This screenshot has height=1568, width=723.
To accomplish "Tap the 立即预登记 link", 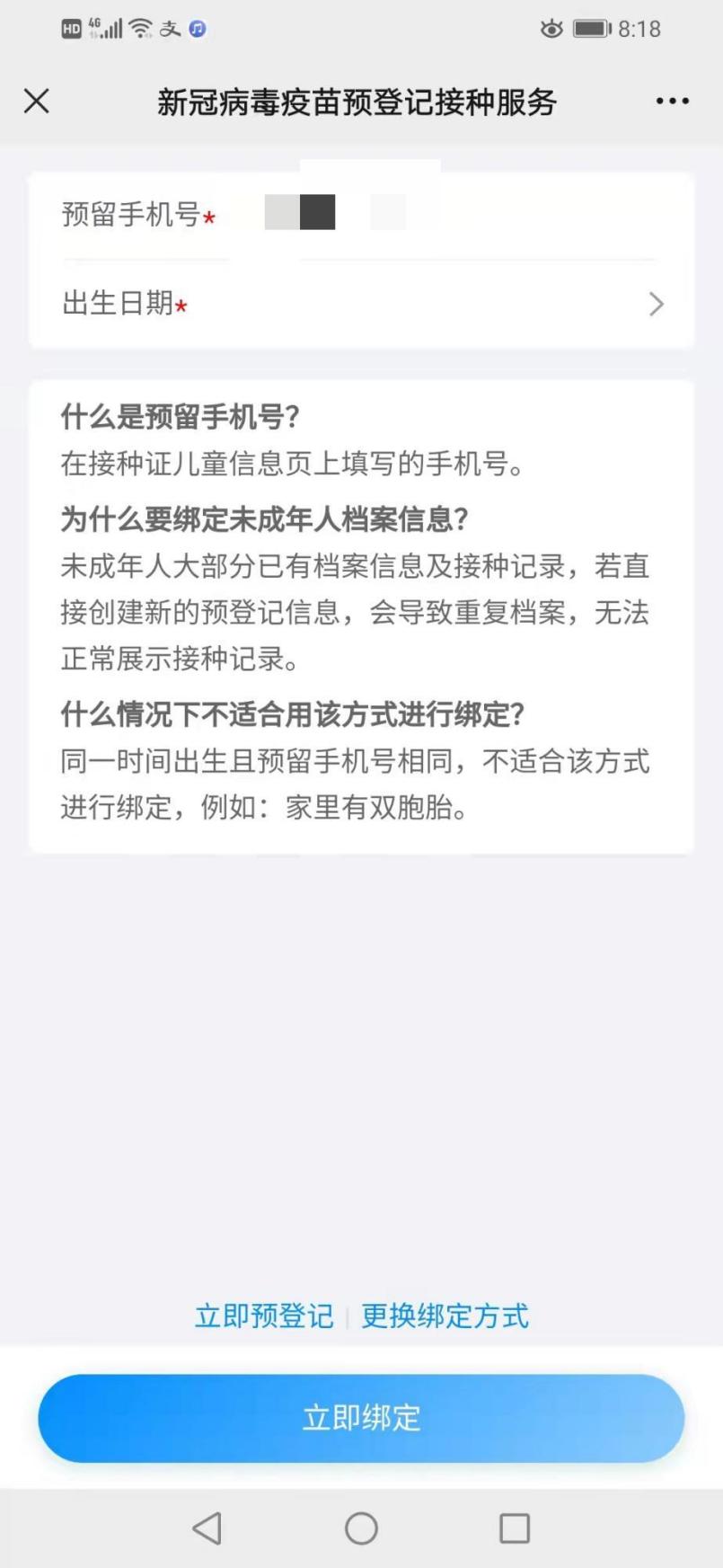I will (x=264, y=1316).
